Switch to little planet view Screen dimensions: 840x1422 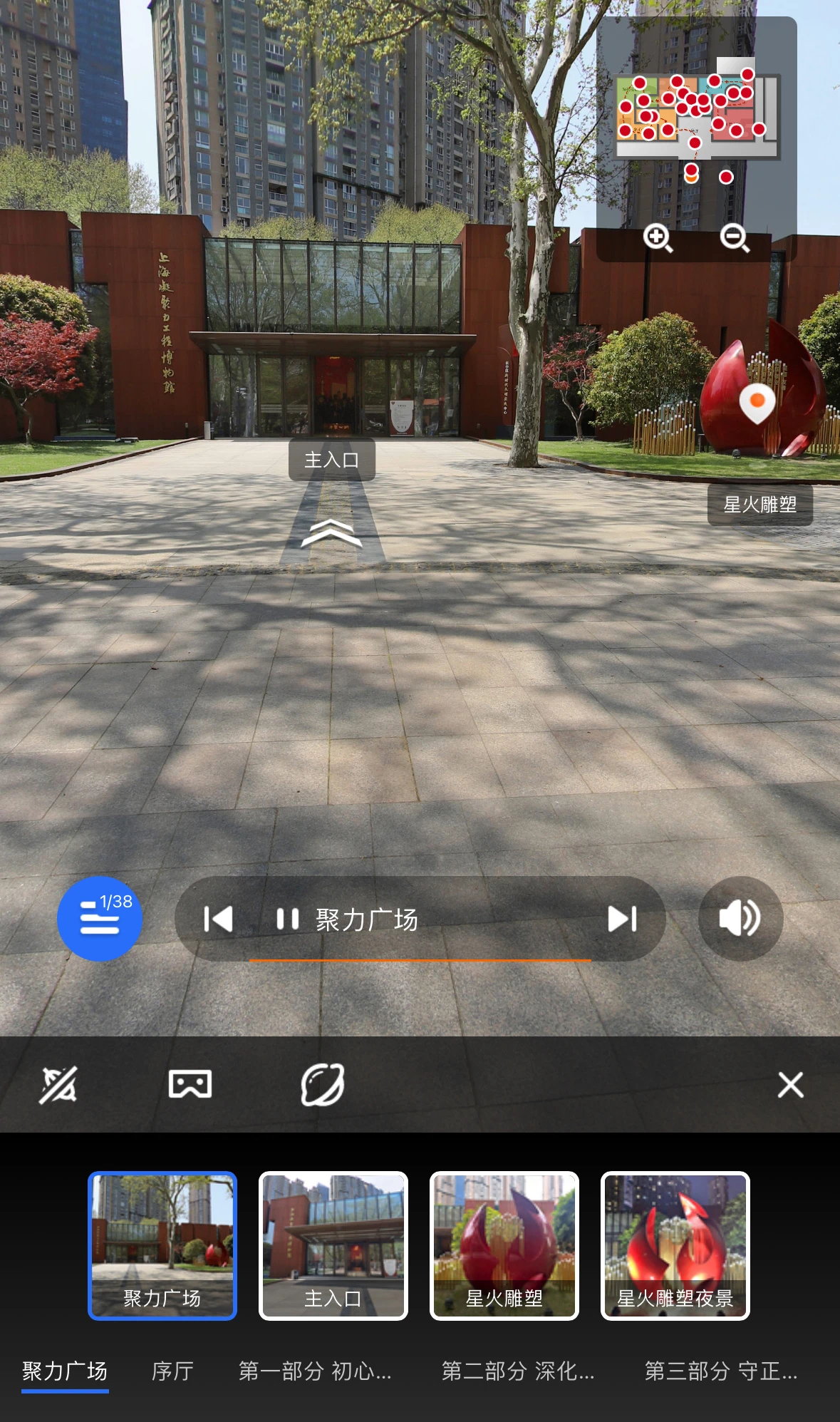(x=323, y=1085)
